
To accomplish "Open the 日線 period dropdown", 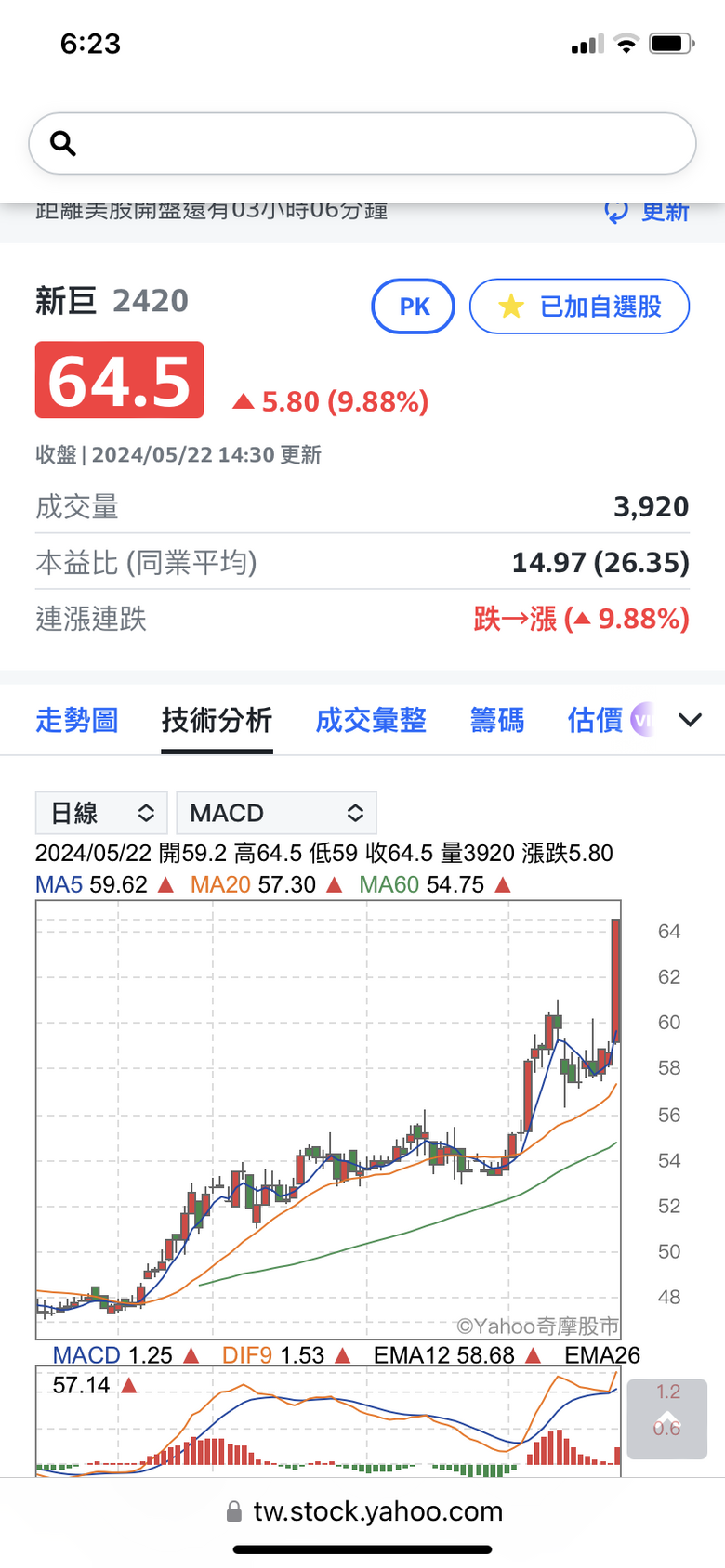I will (101, 813).
